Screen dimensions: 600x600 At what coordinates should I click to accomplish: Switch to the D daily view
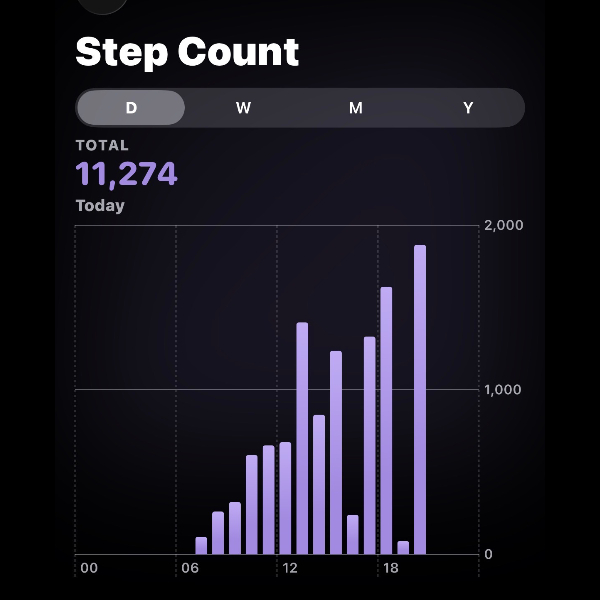pos(131,108)
